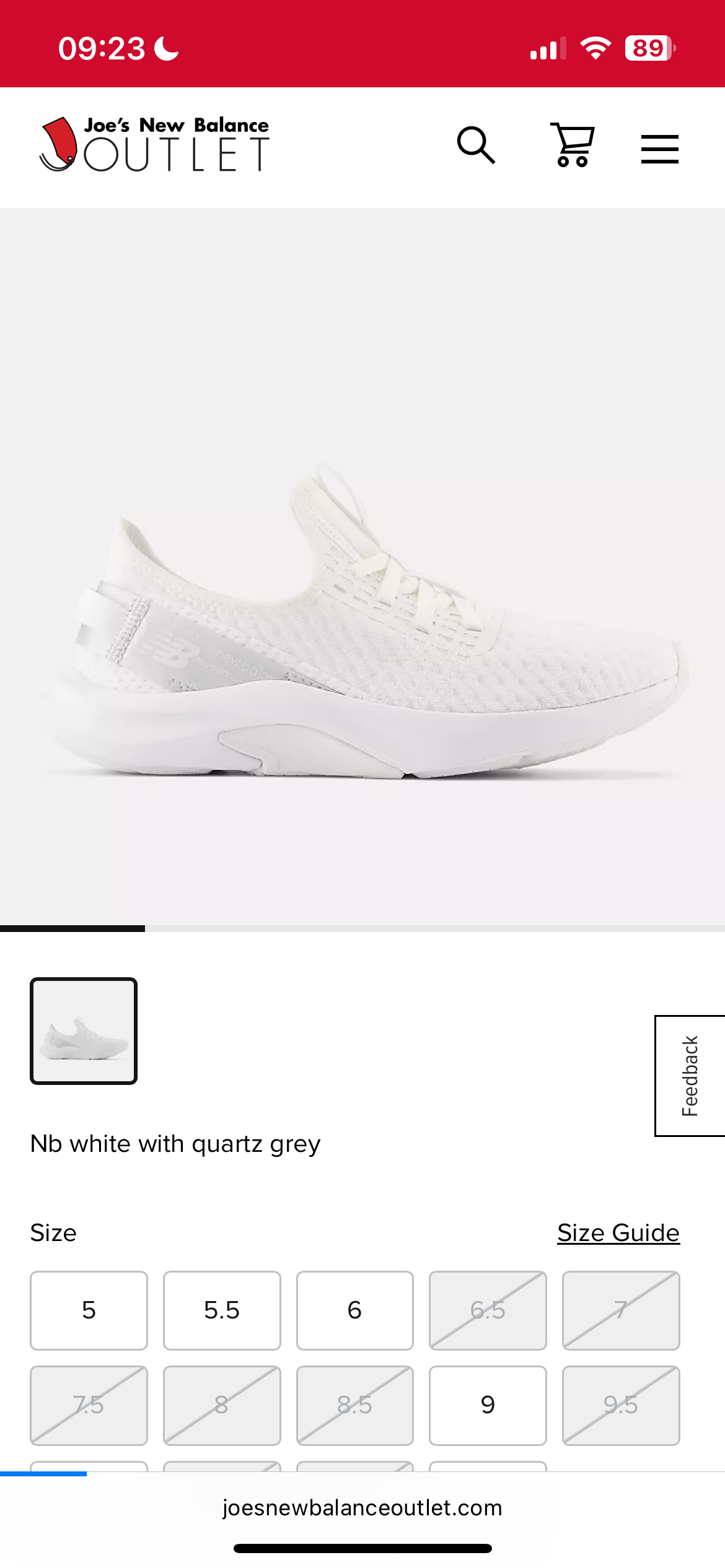Image resolution: width=725 pixels, height=1568 pixels.
Task: Pick size 5.5
Action: click(222, 1310)
